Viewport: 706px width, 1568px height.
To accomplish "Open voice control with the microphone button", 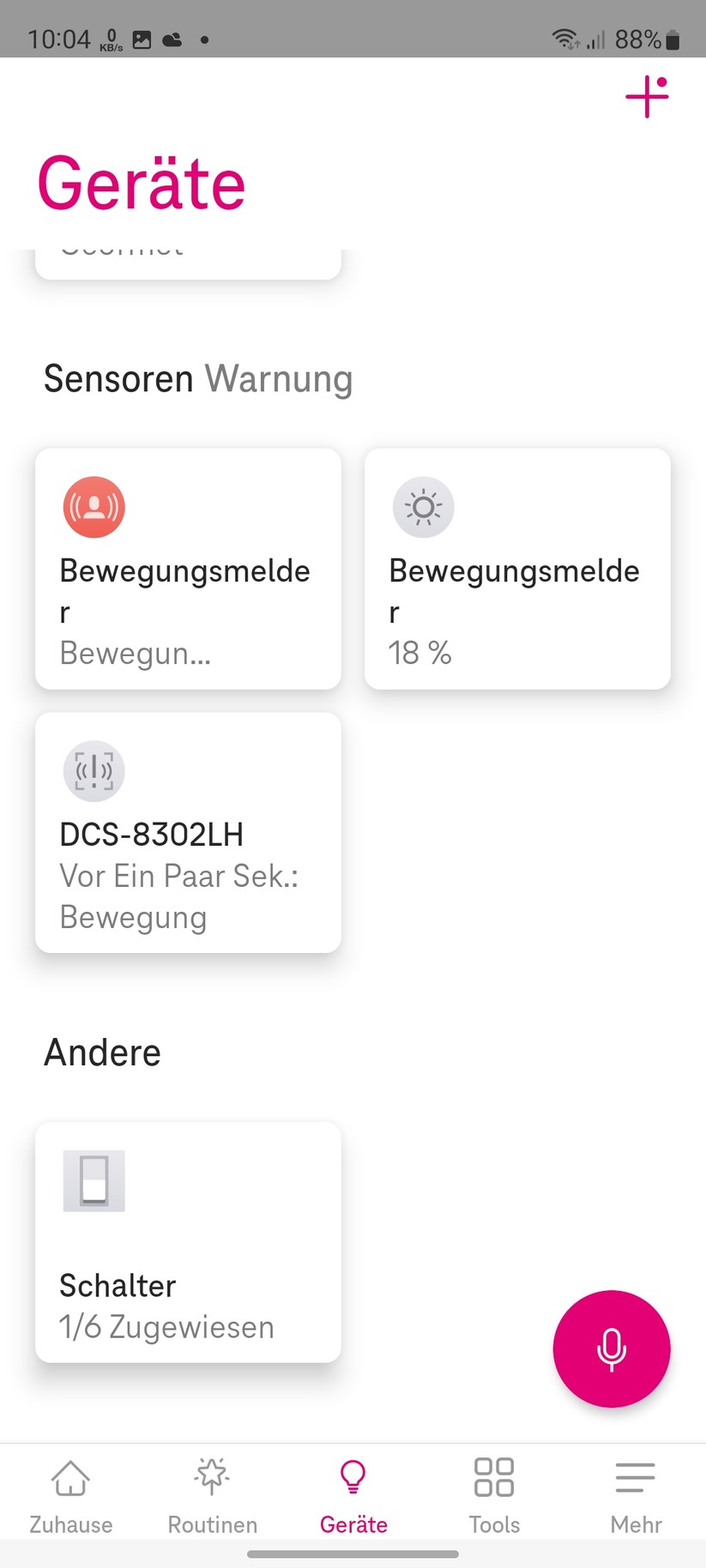I will point(611,1348).
